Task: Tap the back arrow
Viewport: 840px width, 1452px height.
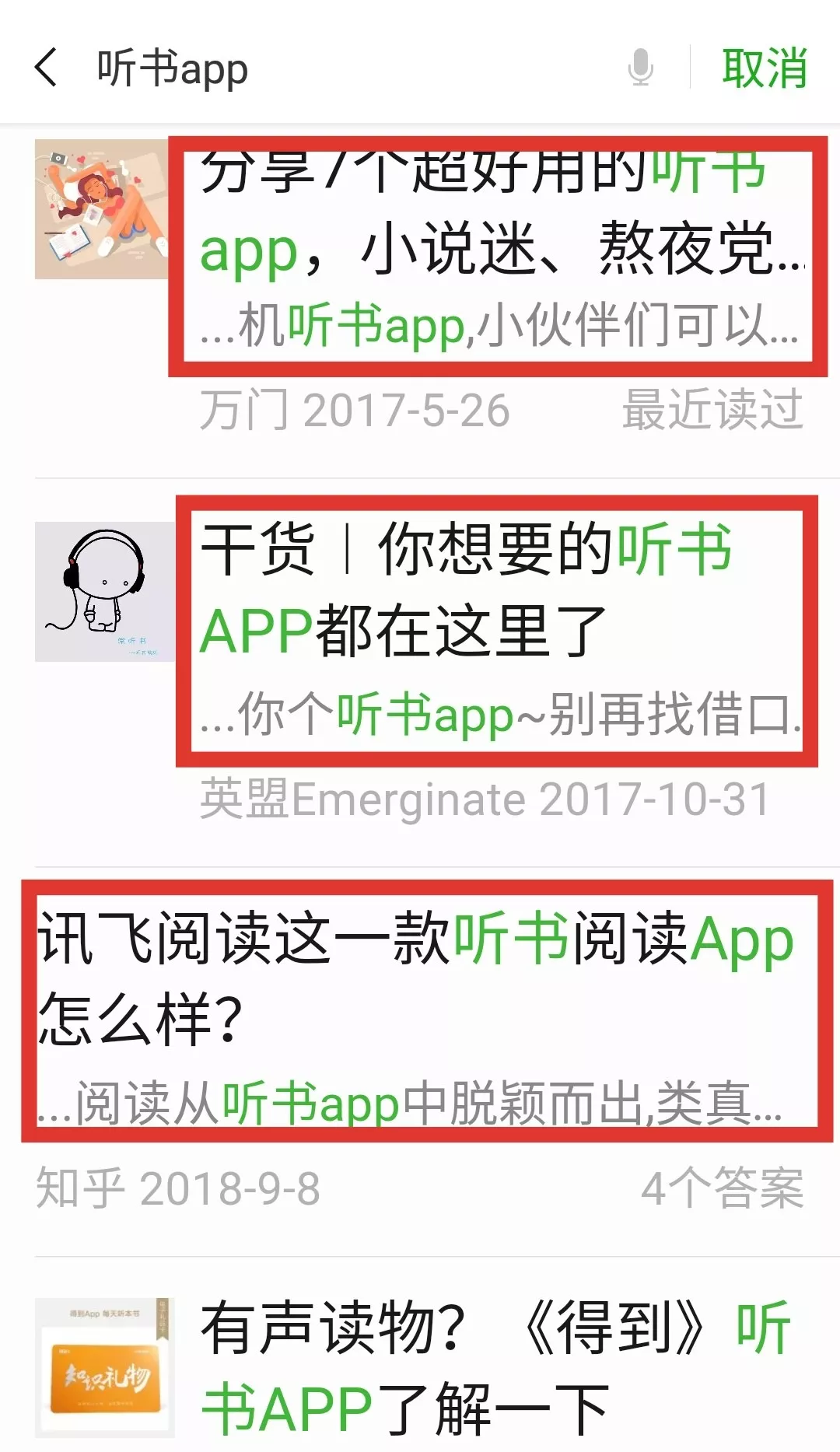Action: (47, 68)
